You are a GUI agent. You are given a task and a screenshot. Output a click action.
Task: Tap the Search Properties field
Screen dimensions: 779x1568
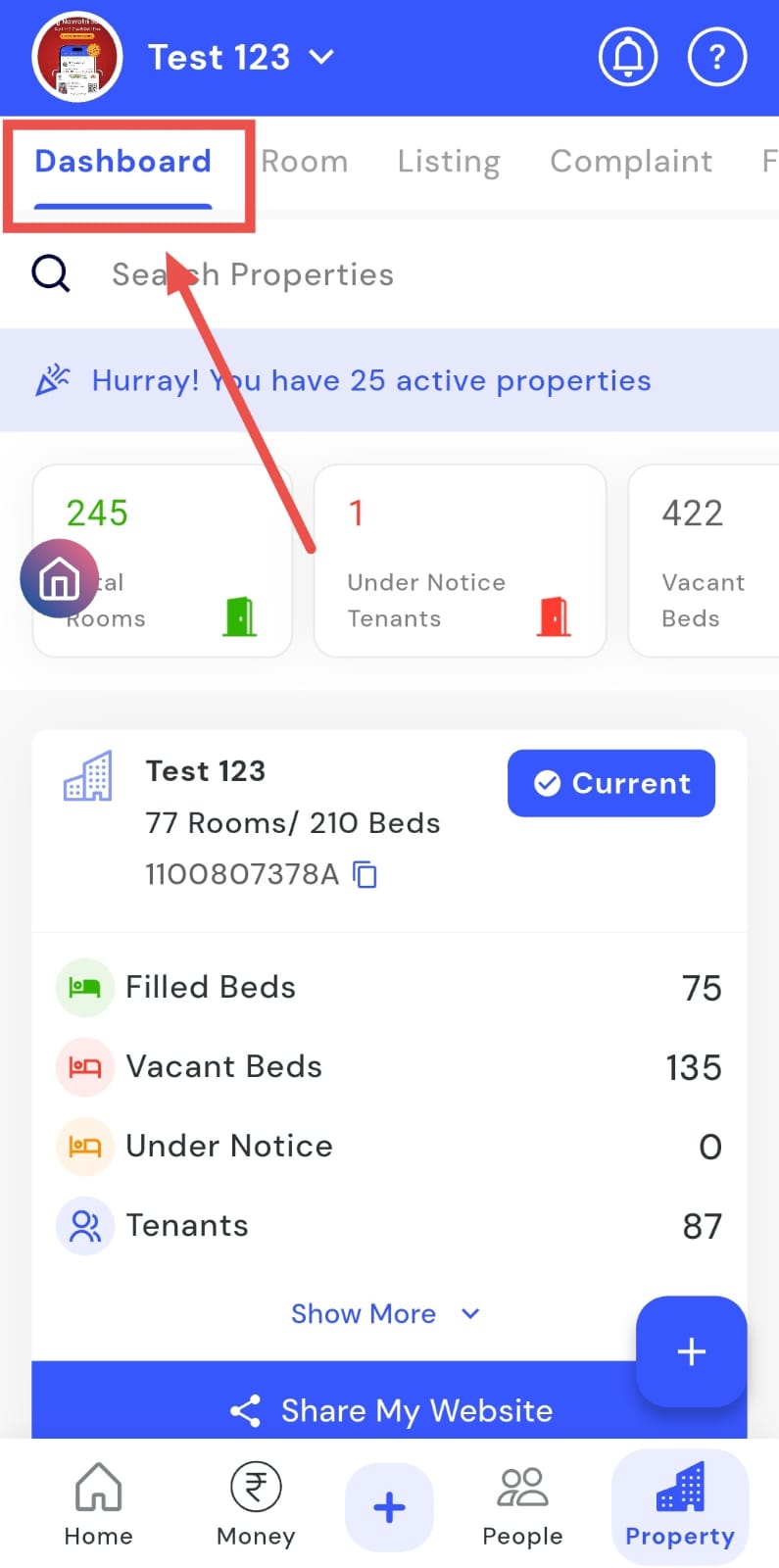click(253, 275)
